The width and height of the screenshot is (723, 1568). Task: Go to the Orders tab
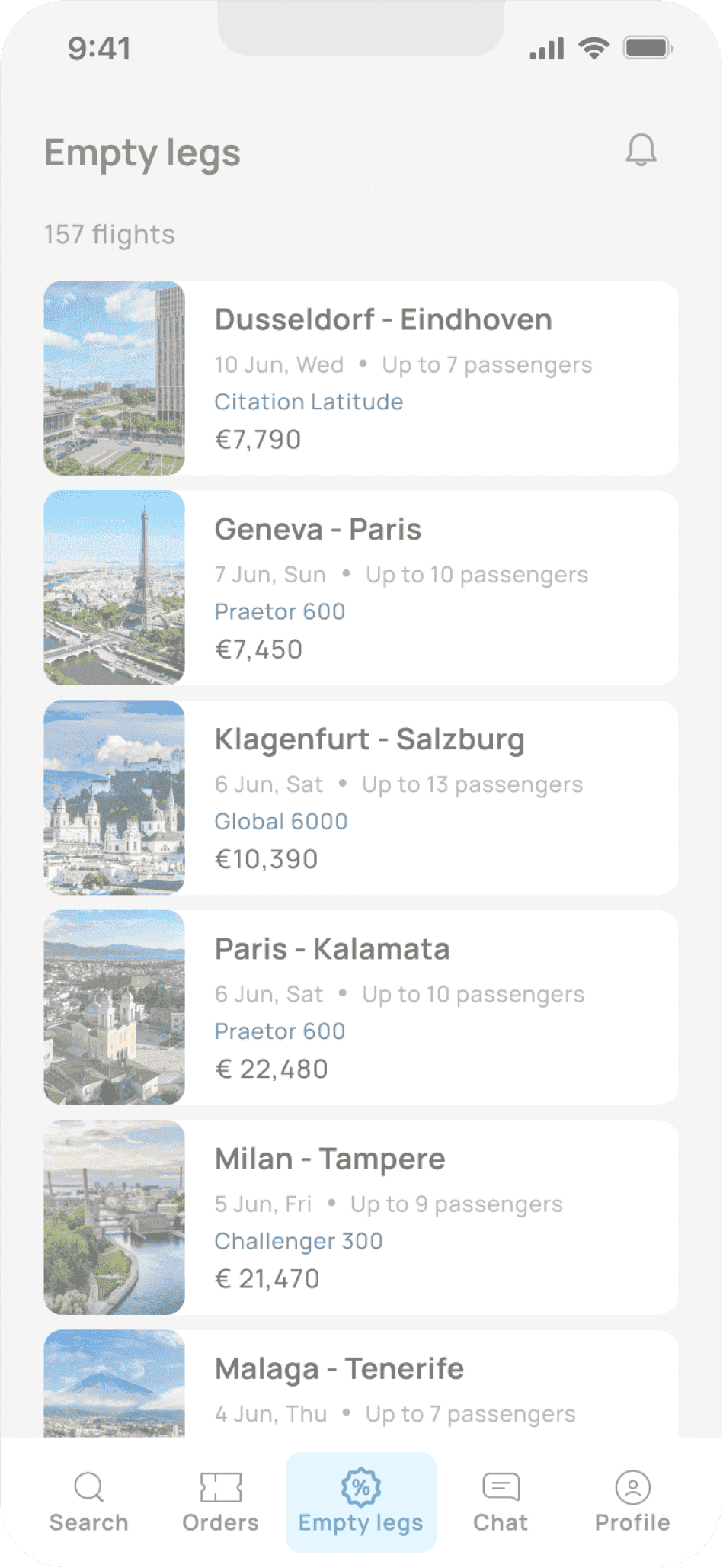[x=221, y=1502]
